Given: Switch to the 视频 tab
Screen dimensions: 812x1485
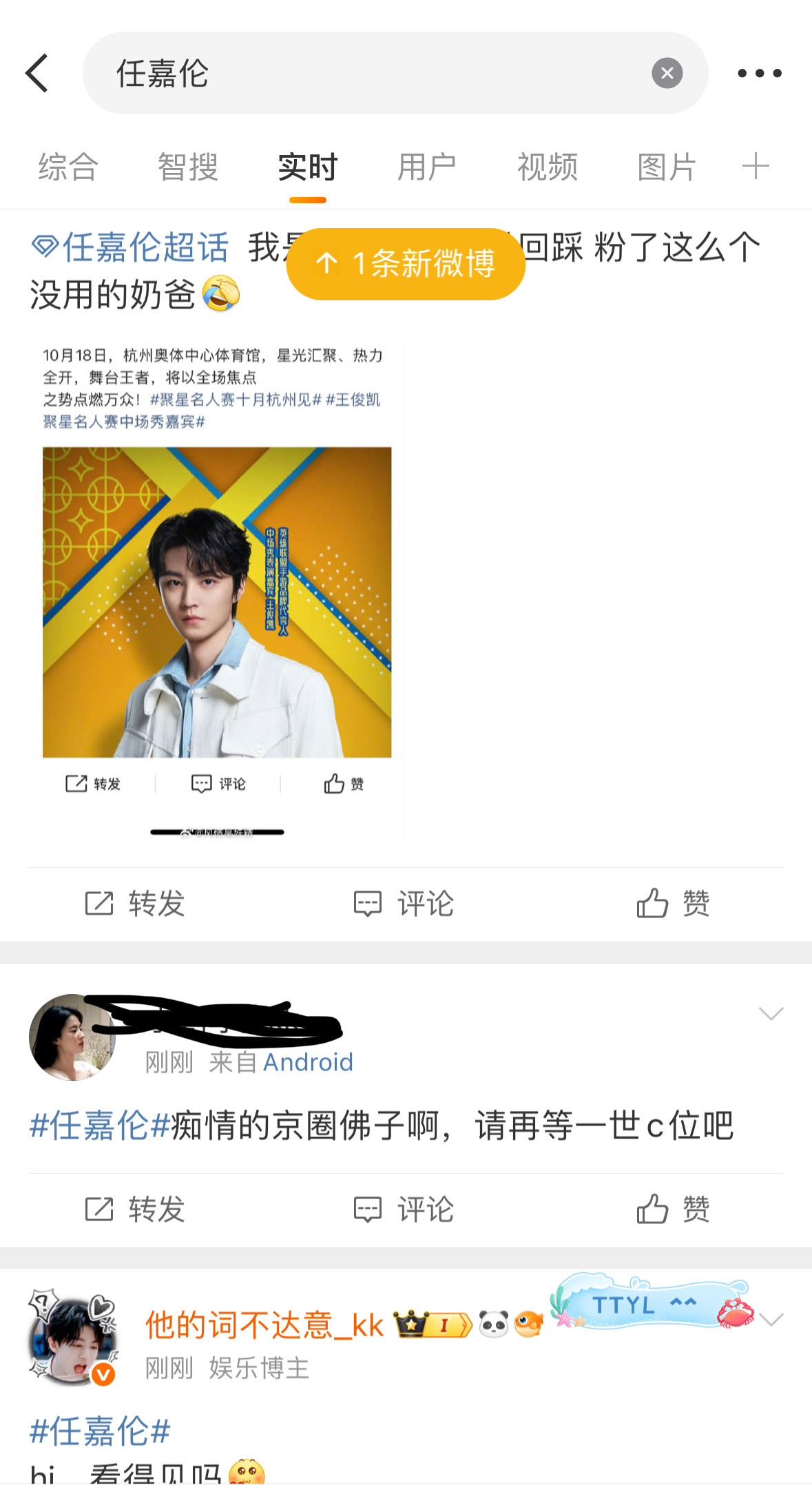Looking at the screenshot, I should coord(547,167).
